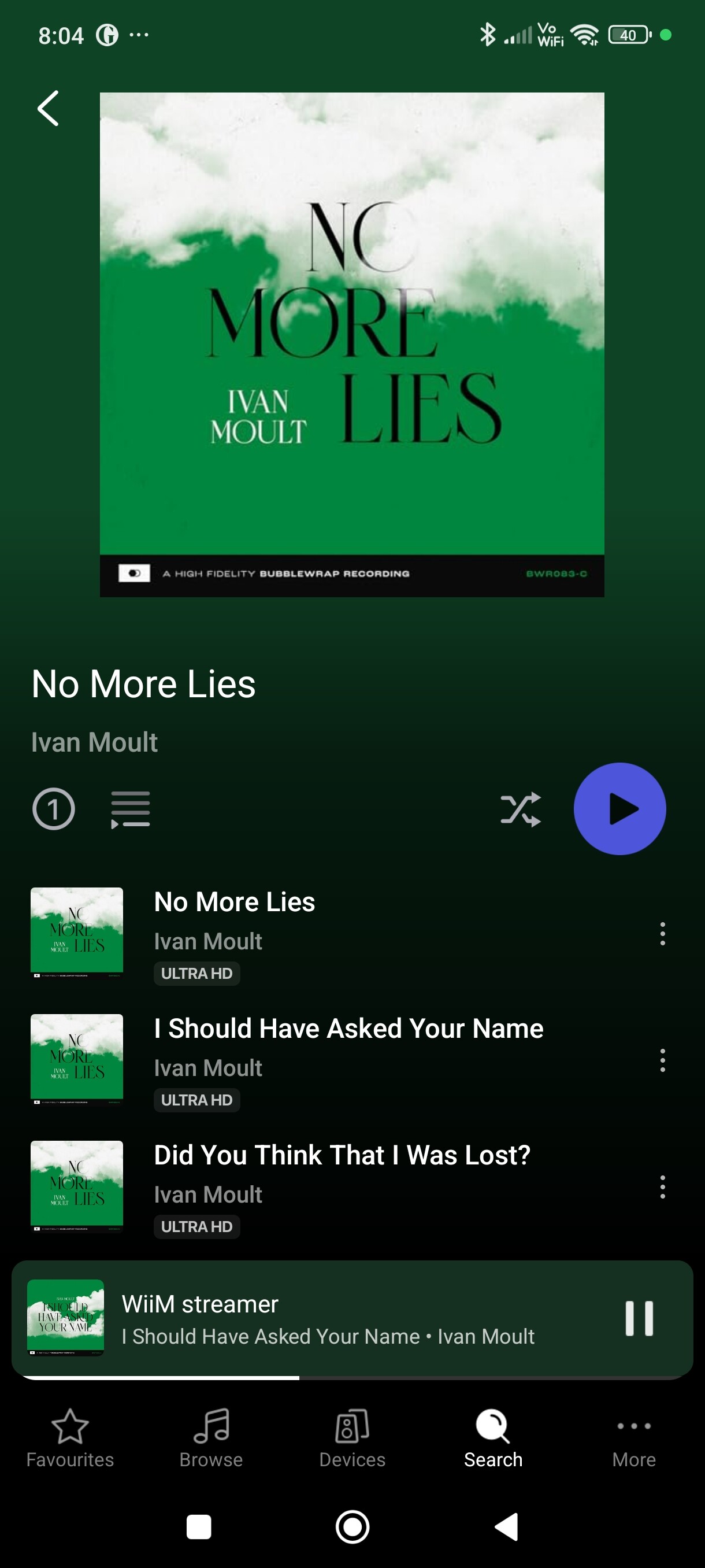Go to the Android home screen
This screenshot has width=705, height=1568.
(352, 1526)
